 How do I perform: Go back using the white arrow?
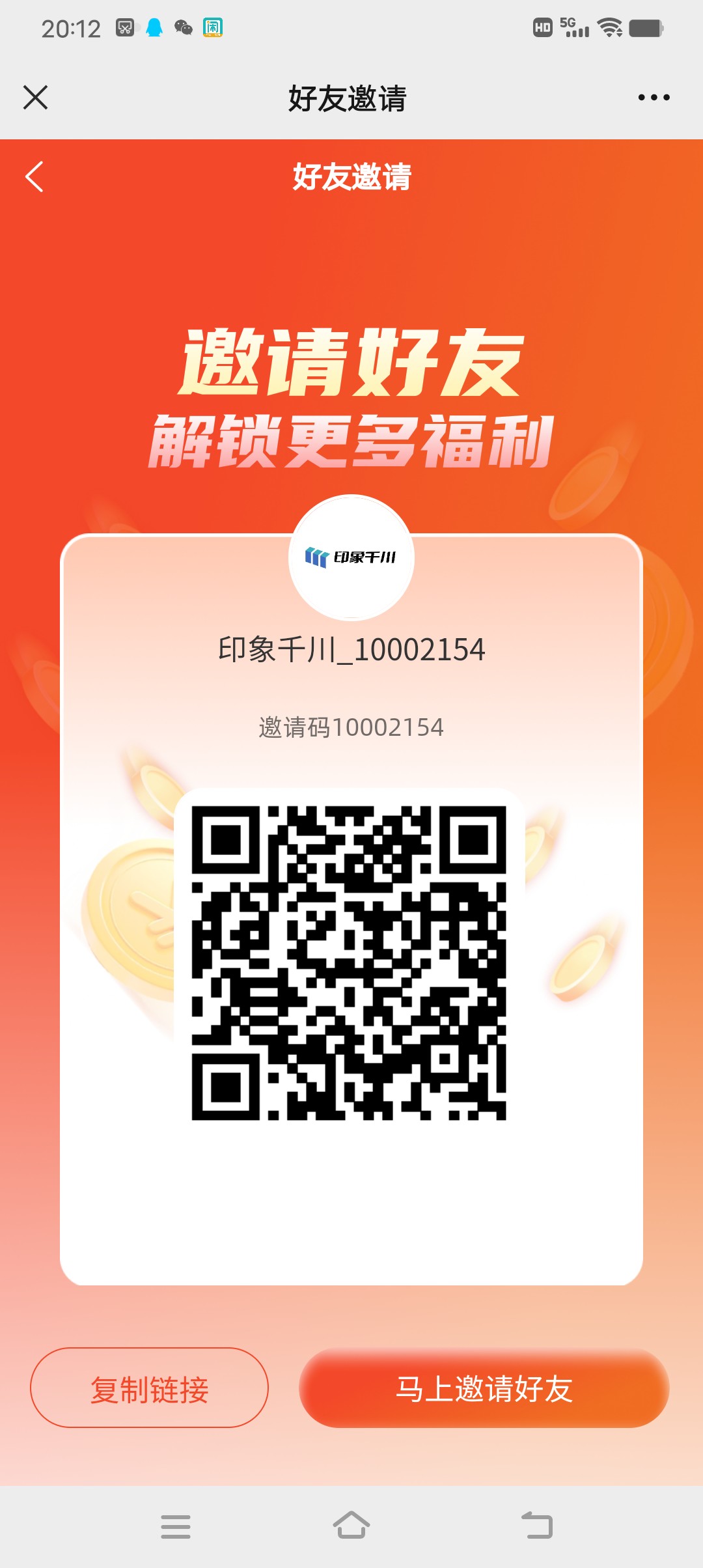(x=34, y=176)
